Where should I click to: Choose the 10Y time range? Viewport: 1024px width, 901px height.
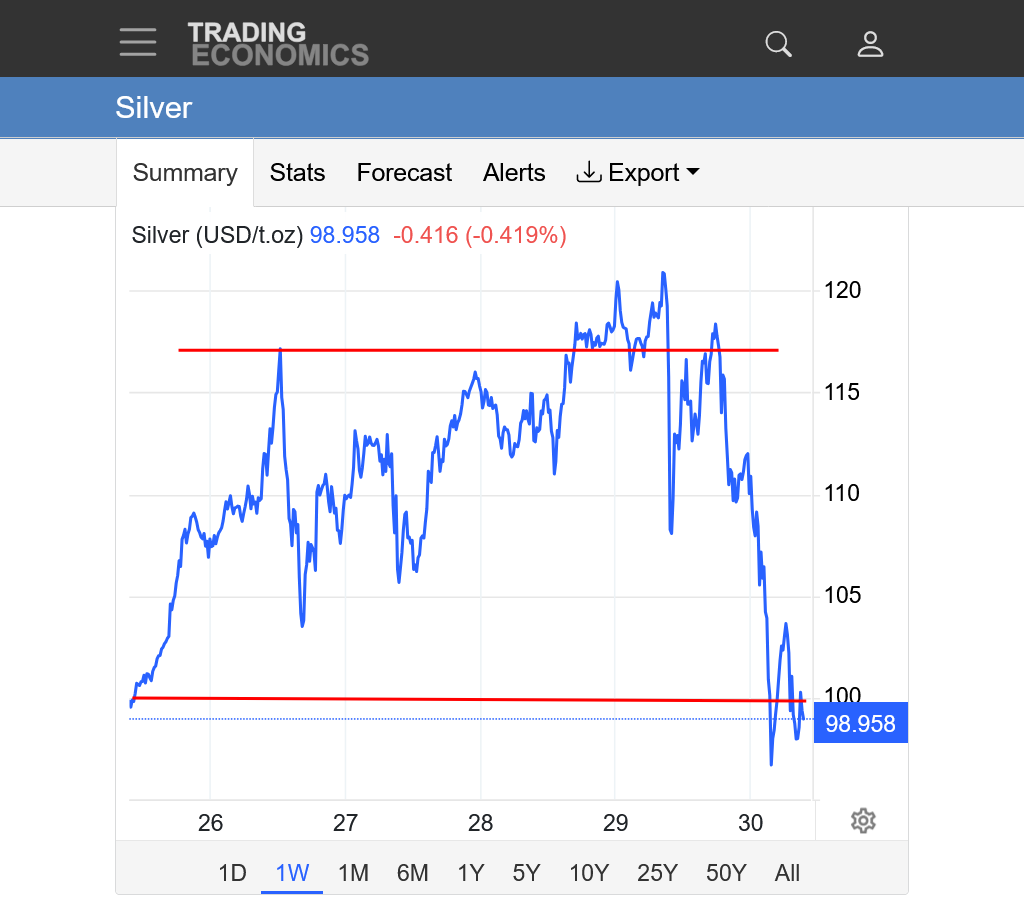588,873
